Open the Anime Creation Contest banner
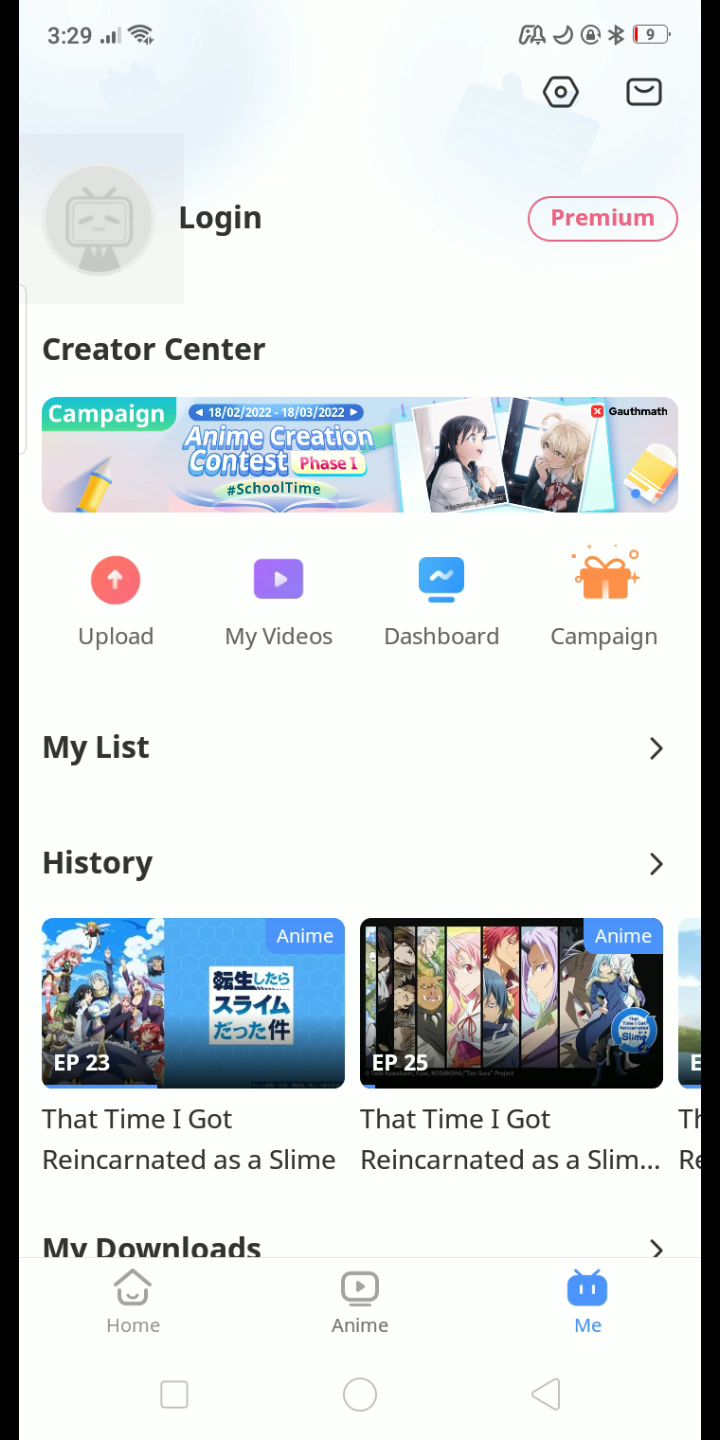 coord(360,455)
